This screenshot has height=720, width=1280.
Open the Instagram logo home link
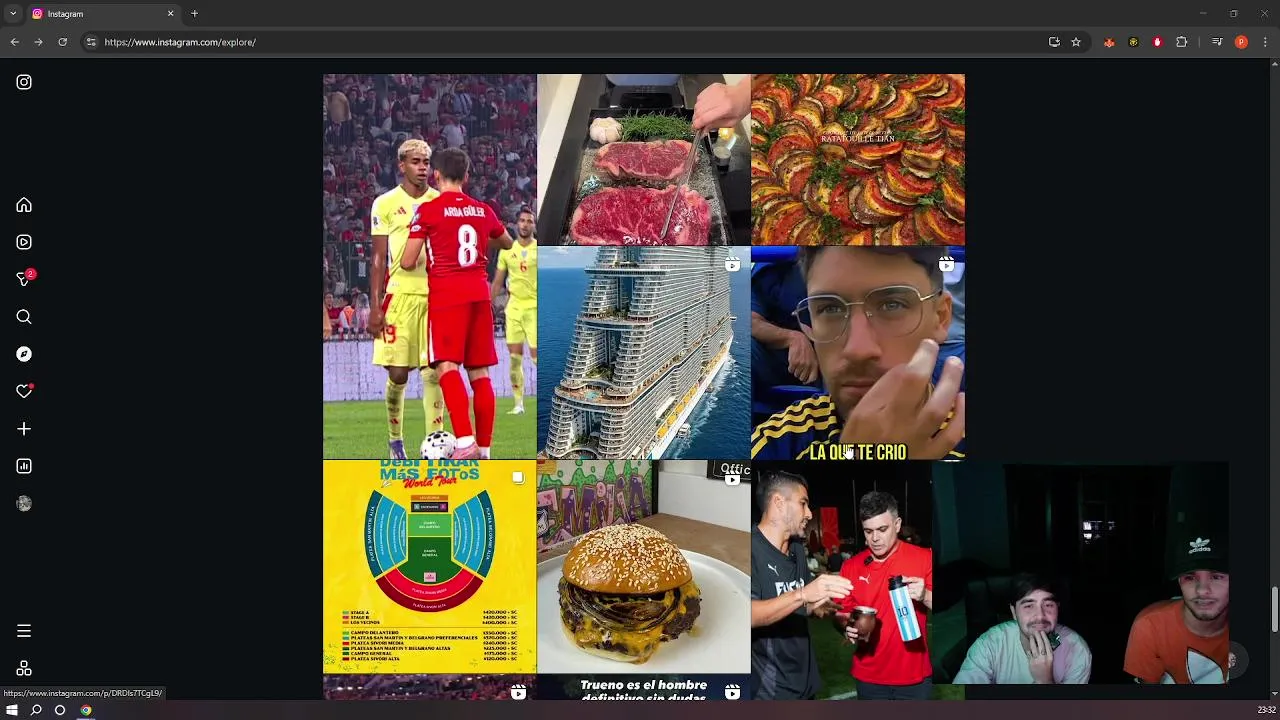(x=24, y=82)
